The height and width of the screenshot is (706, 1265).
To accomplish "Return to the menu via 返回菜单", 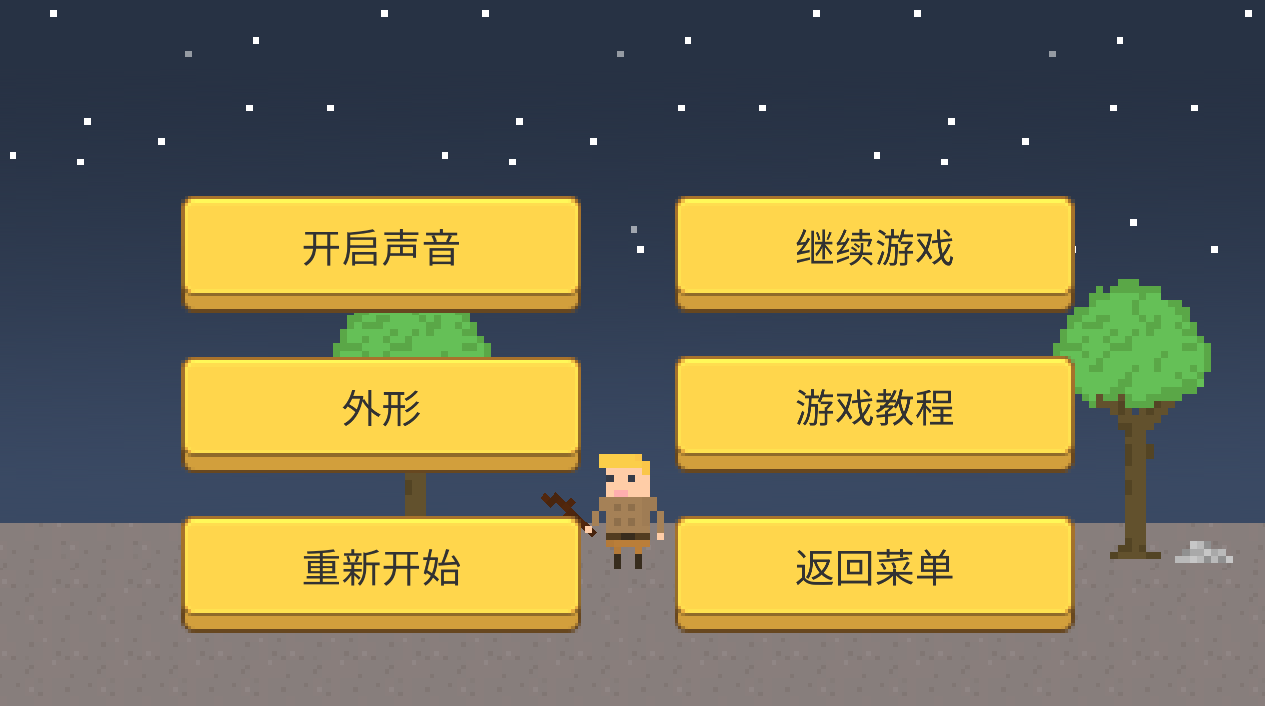I will click(874, 568).
